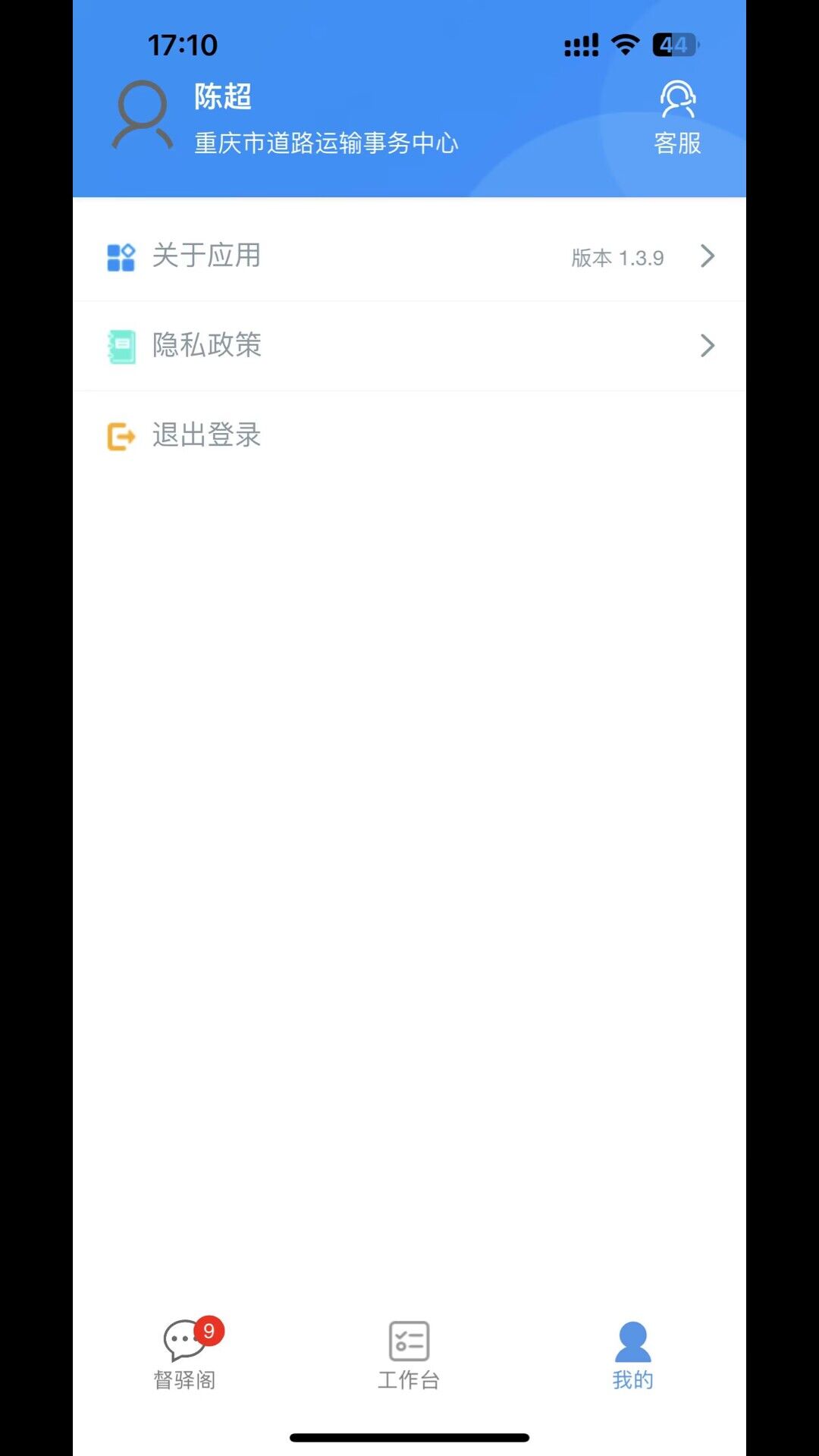The image size is (819, 1456).
Task: Switch to the 工作台 tab
Action: pos(409,1357)
